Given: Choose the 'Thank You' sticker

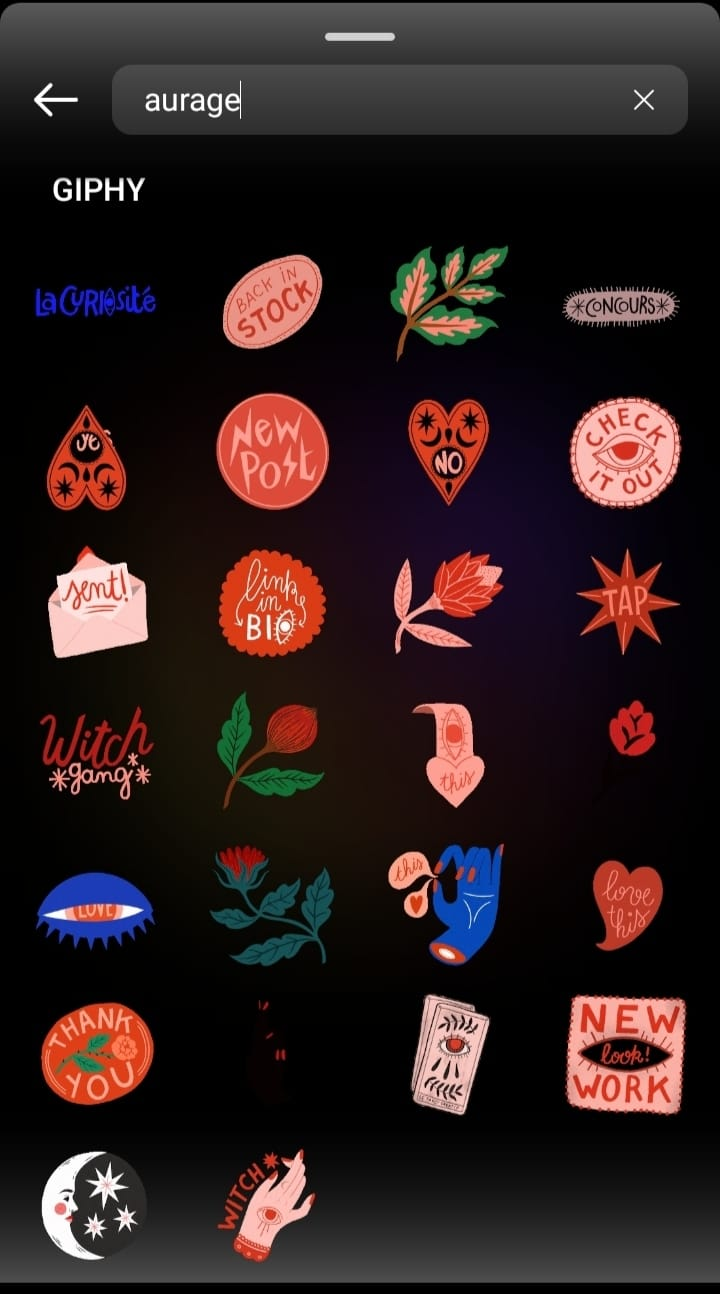Looking at the screenshot, I should click(97, 1053).
